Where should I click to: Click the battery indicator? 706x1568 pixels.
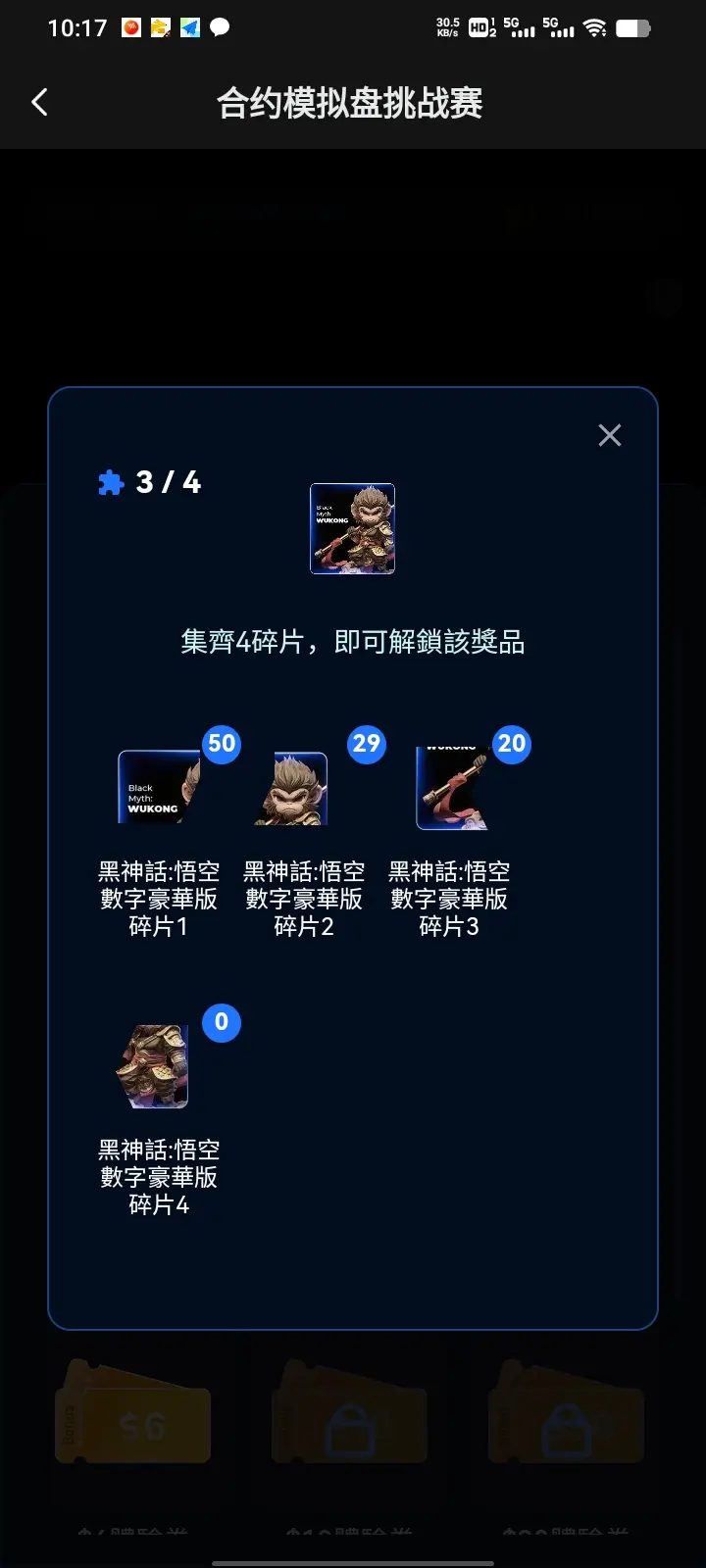coord(633,27)
